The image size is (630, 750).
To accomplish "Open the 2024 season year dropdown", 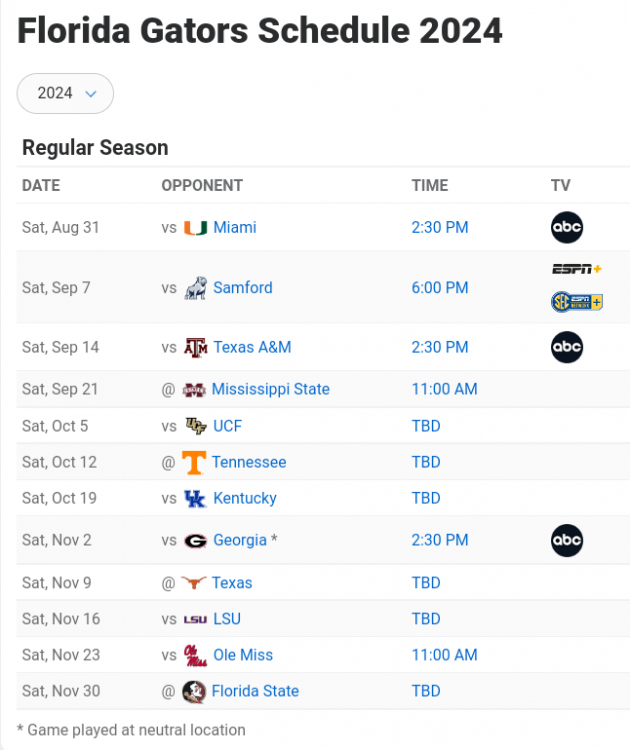I will (65, 93).
